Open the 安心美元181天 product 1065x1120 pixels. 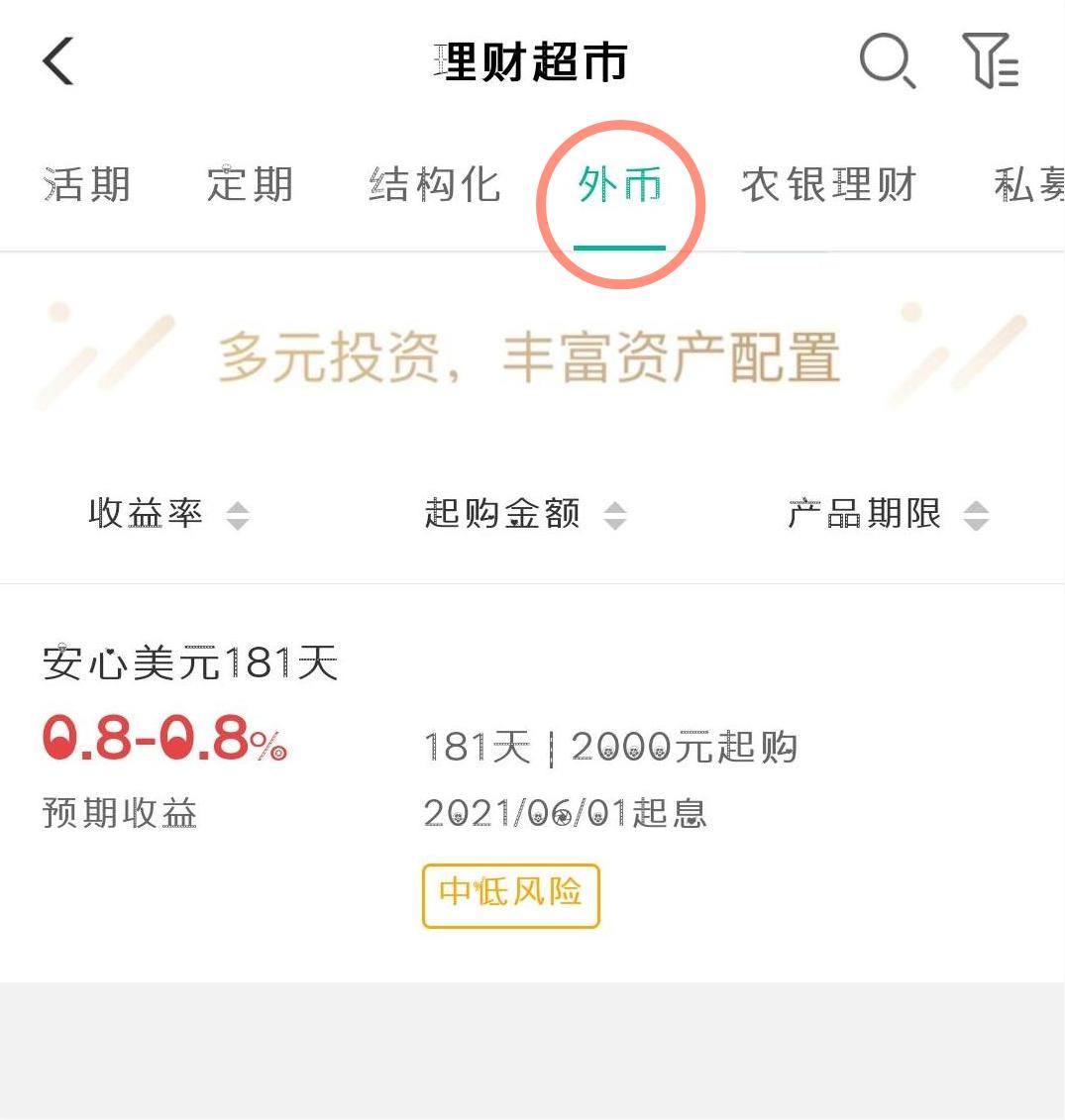pyautogui.click(x=190, y=663)
